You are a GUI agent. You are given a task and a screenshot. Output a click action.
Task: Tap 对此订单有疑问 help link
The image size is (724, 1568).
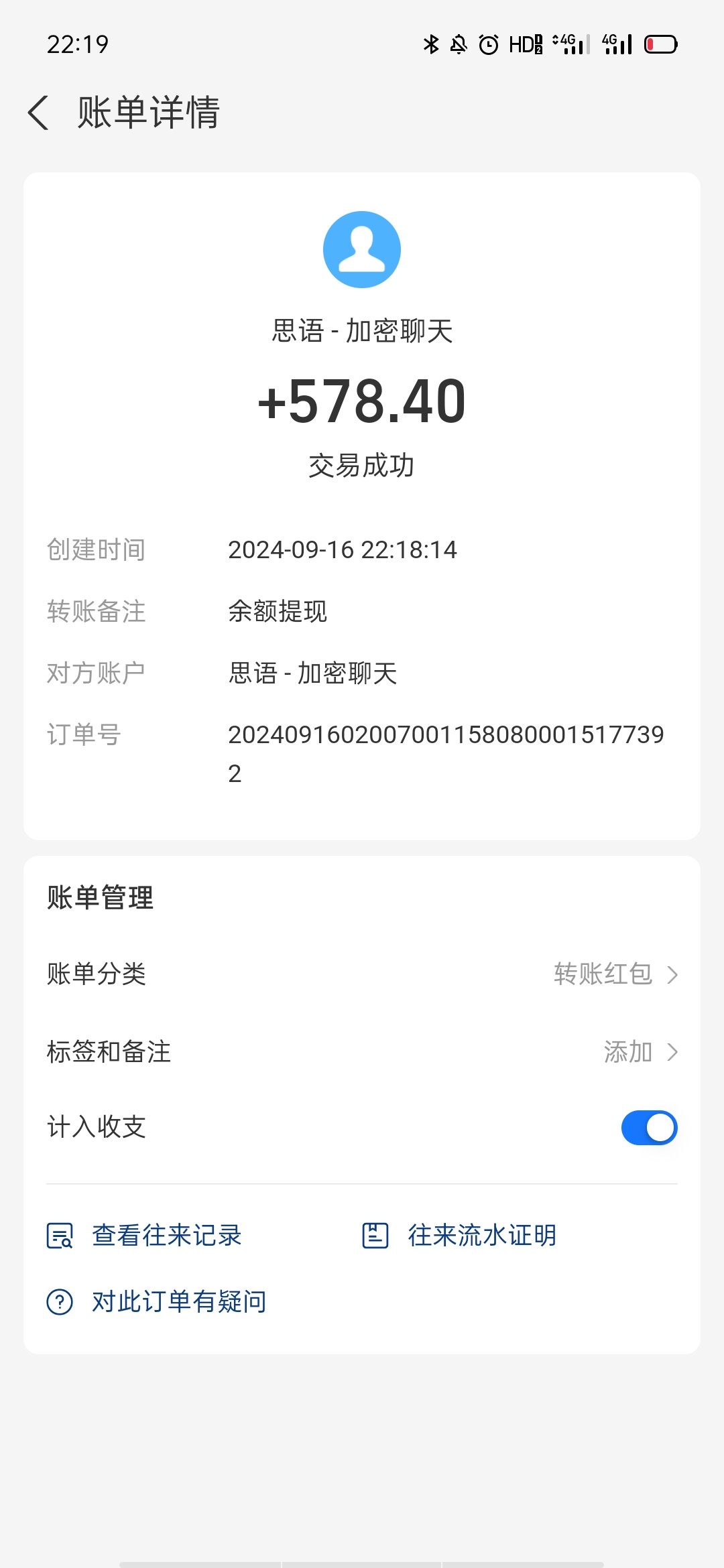tap(156, 1302)
